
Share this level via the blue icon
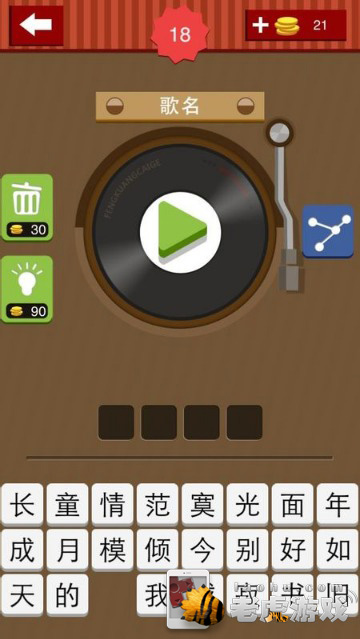click(x=328, y=231)
